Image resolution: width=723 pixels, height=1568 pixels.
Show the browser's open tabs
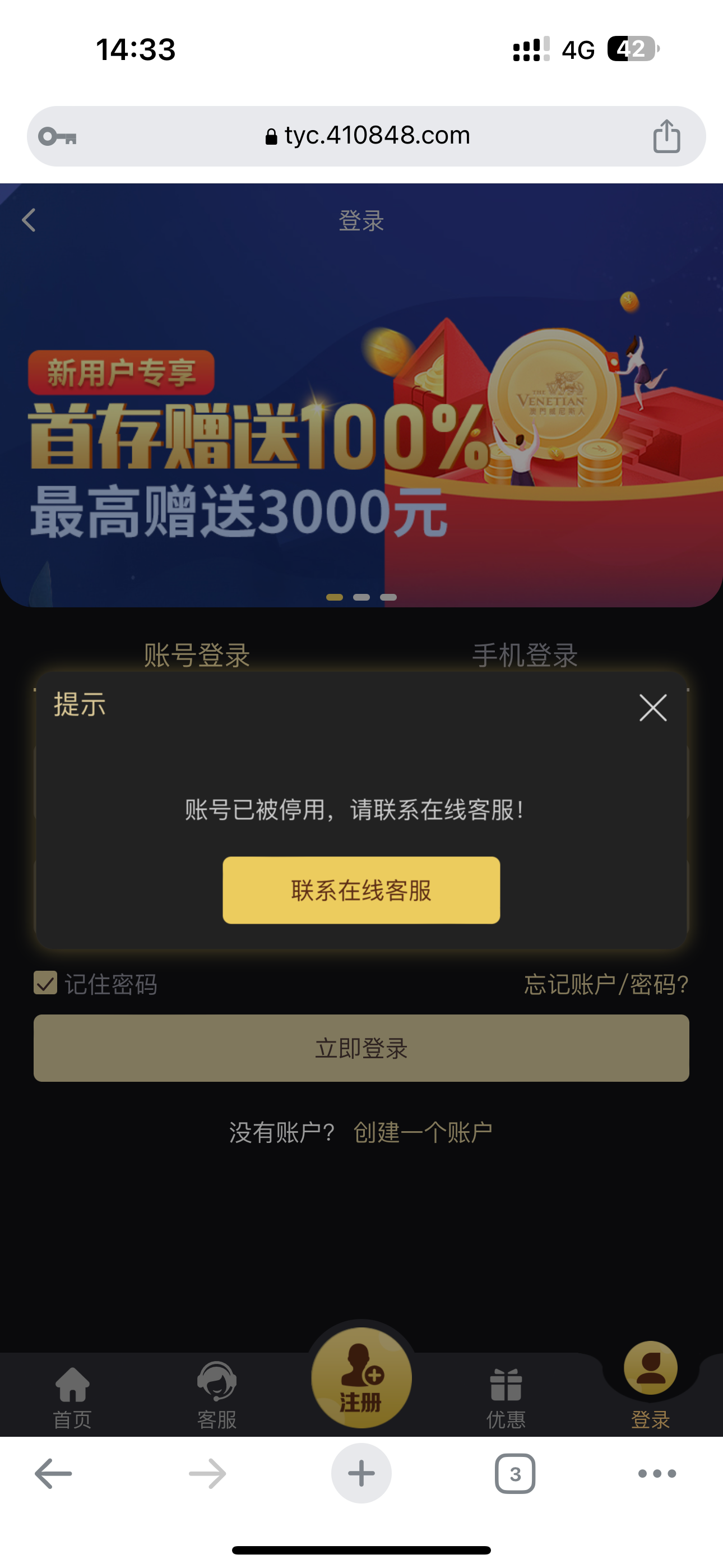515,1474
